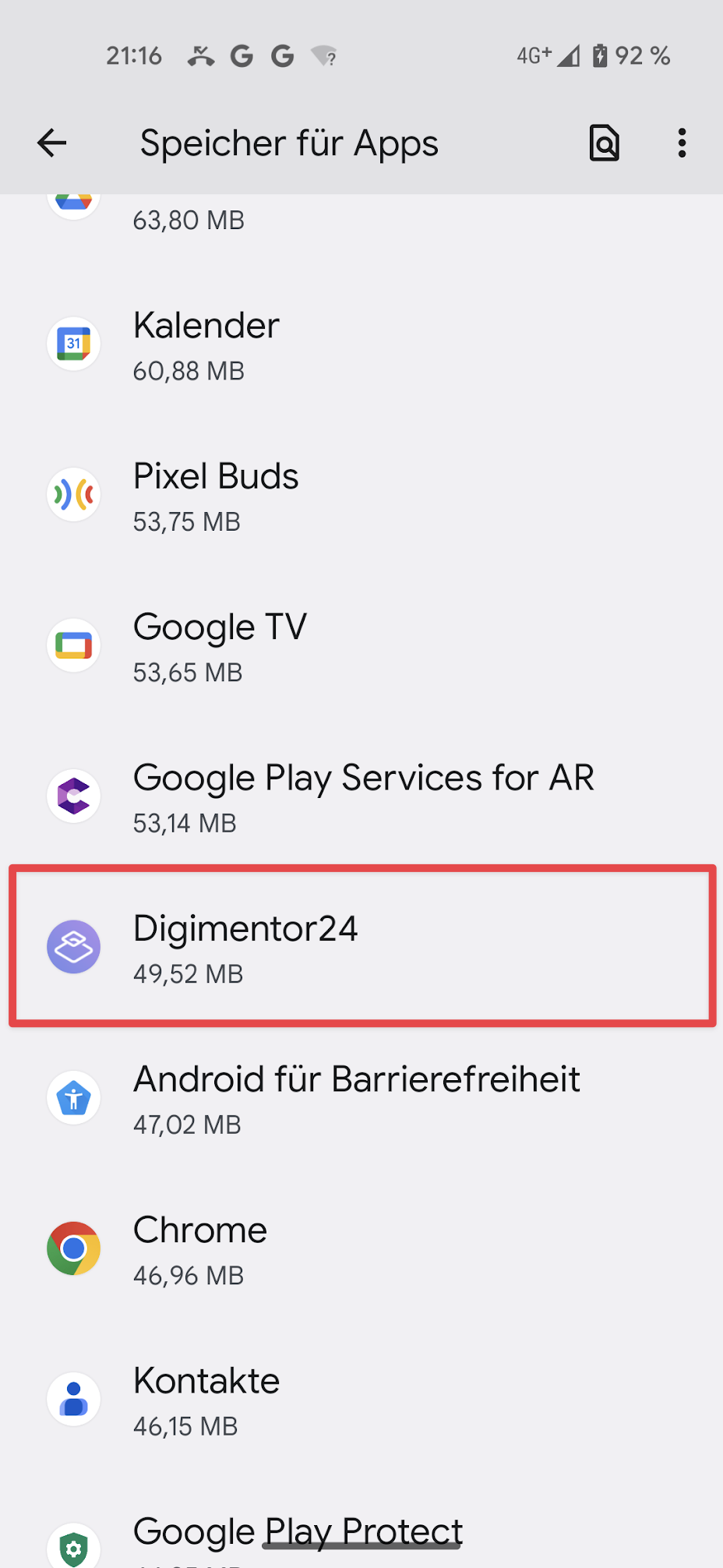The image size is (723, 1568).
Task: Open Kalender storage details
Action: pyautogui.click(x=361, y=345)
